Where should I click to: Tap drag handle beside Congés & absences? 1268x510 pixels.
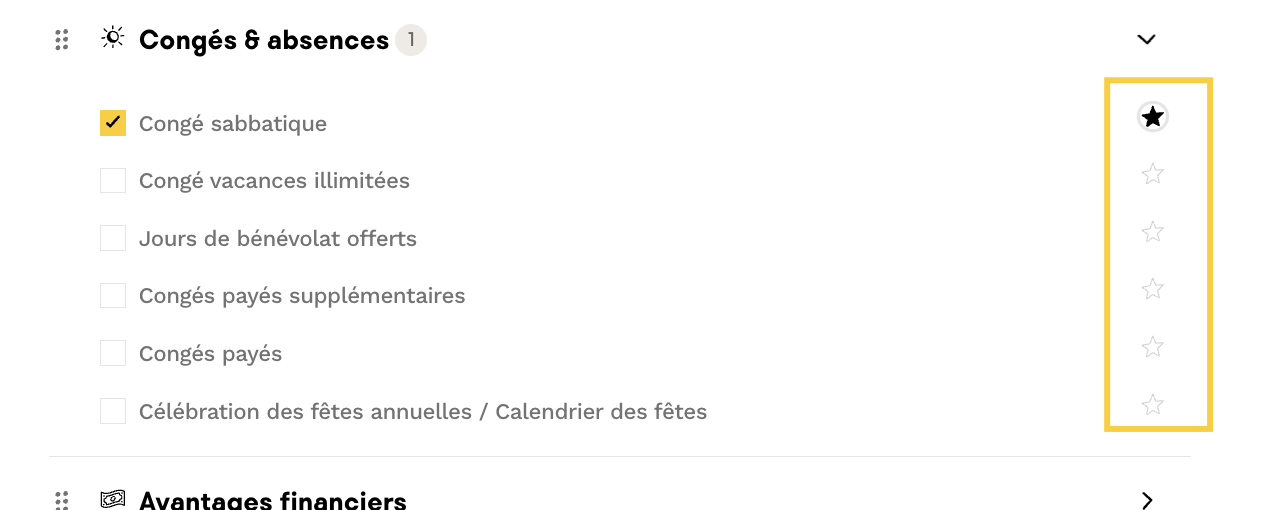[62, 40]
